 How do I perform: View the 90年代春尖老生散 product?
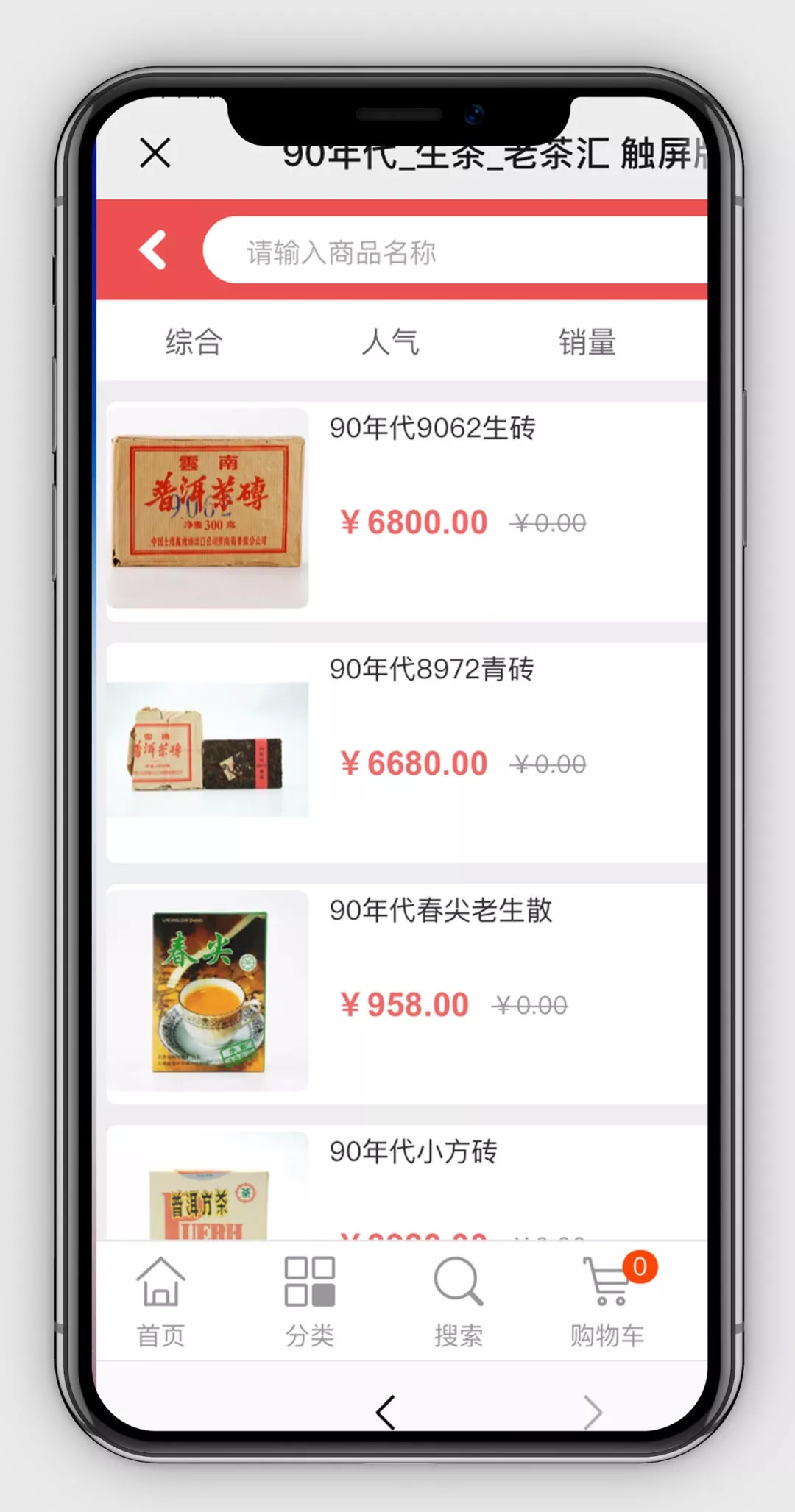coord(440,911)
